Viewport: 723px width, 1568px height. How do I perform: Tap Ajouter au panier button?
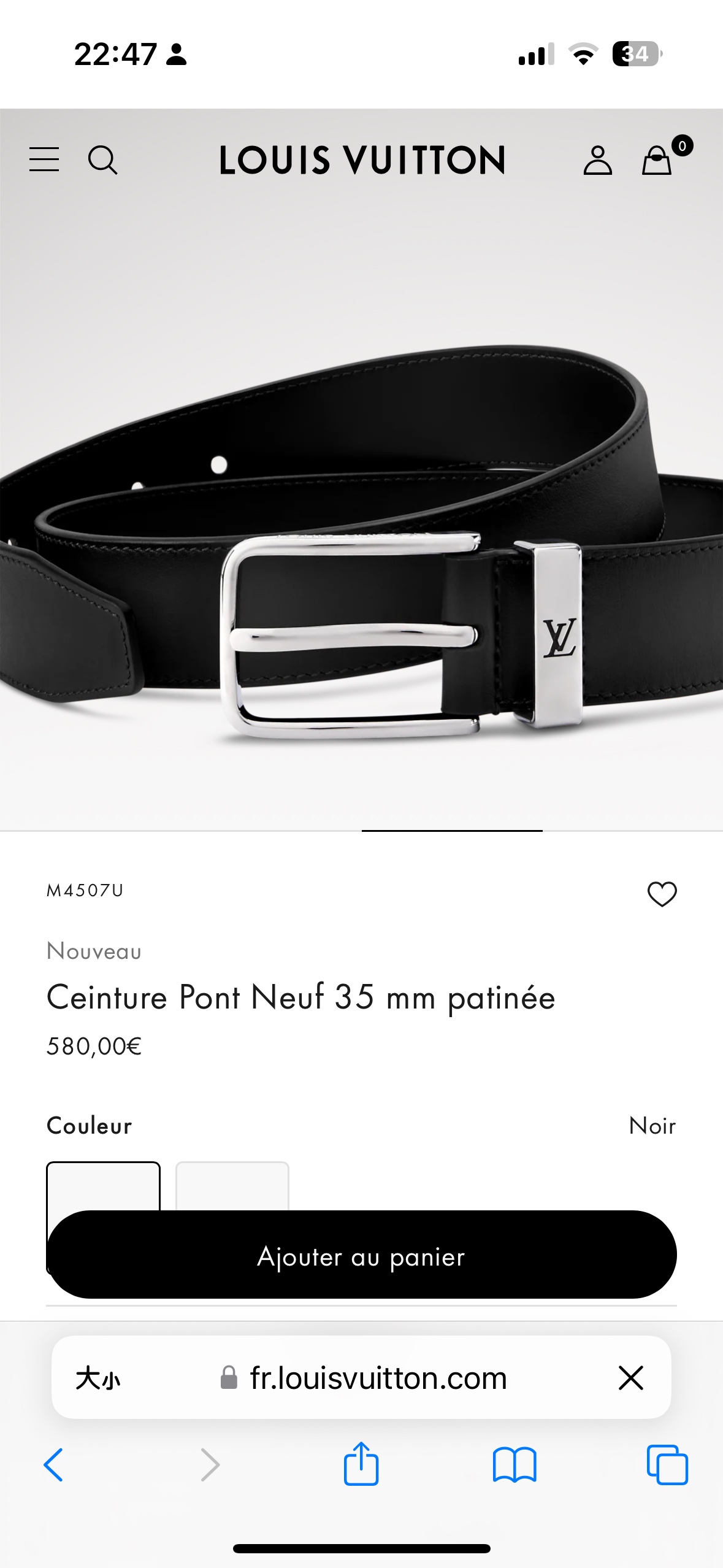[362, 1255]
